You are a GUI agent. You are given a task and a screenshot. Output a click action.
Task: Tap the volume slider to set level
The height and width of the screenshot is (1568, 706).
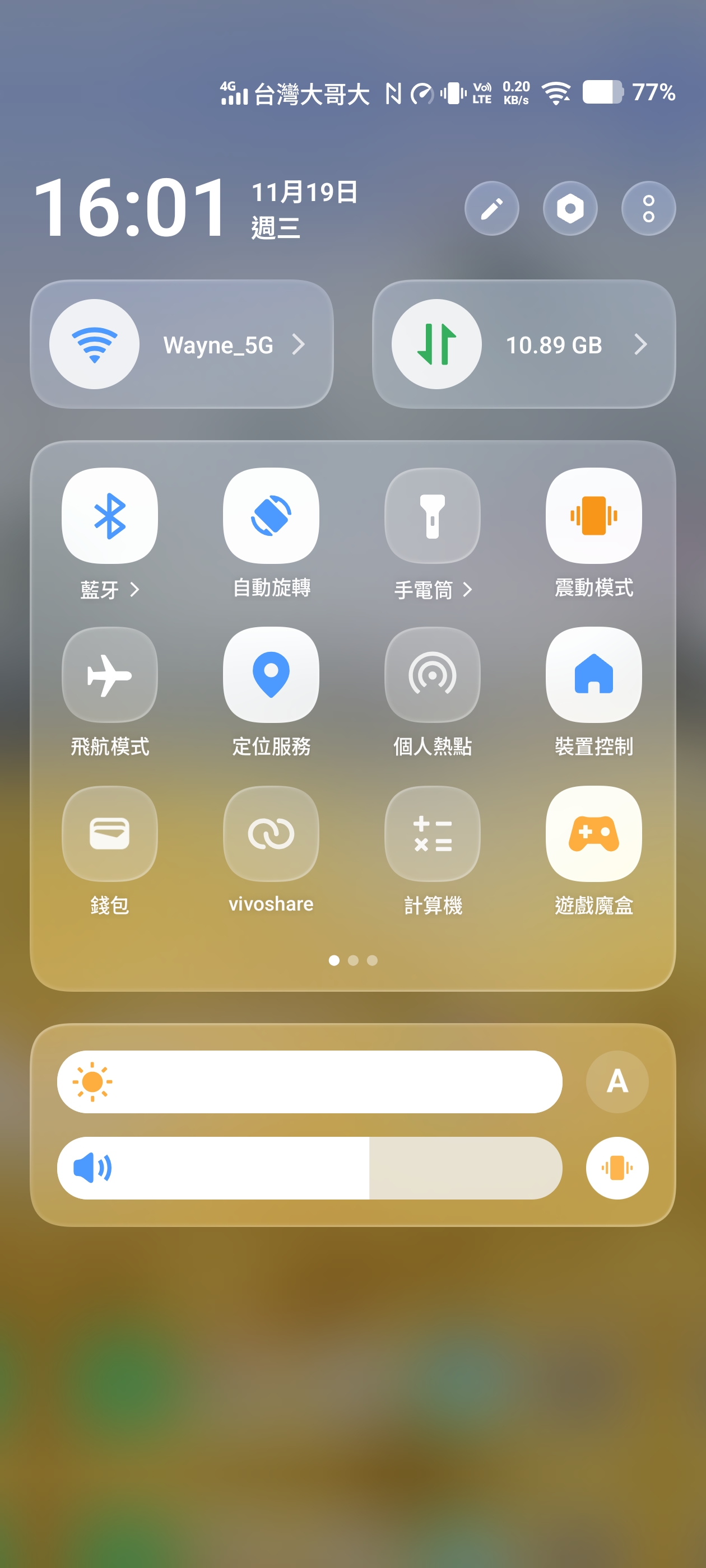[309, 1168]
